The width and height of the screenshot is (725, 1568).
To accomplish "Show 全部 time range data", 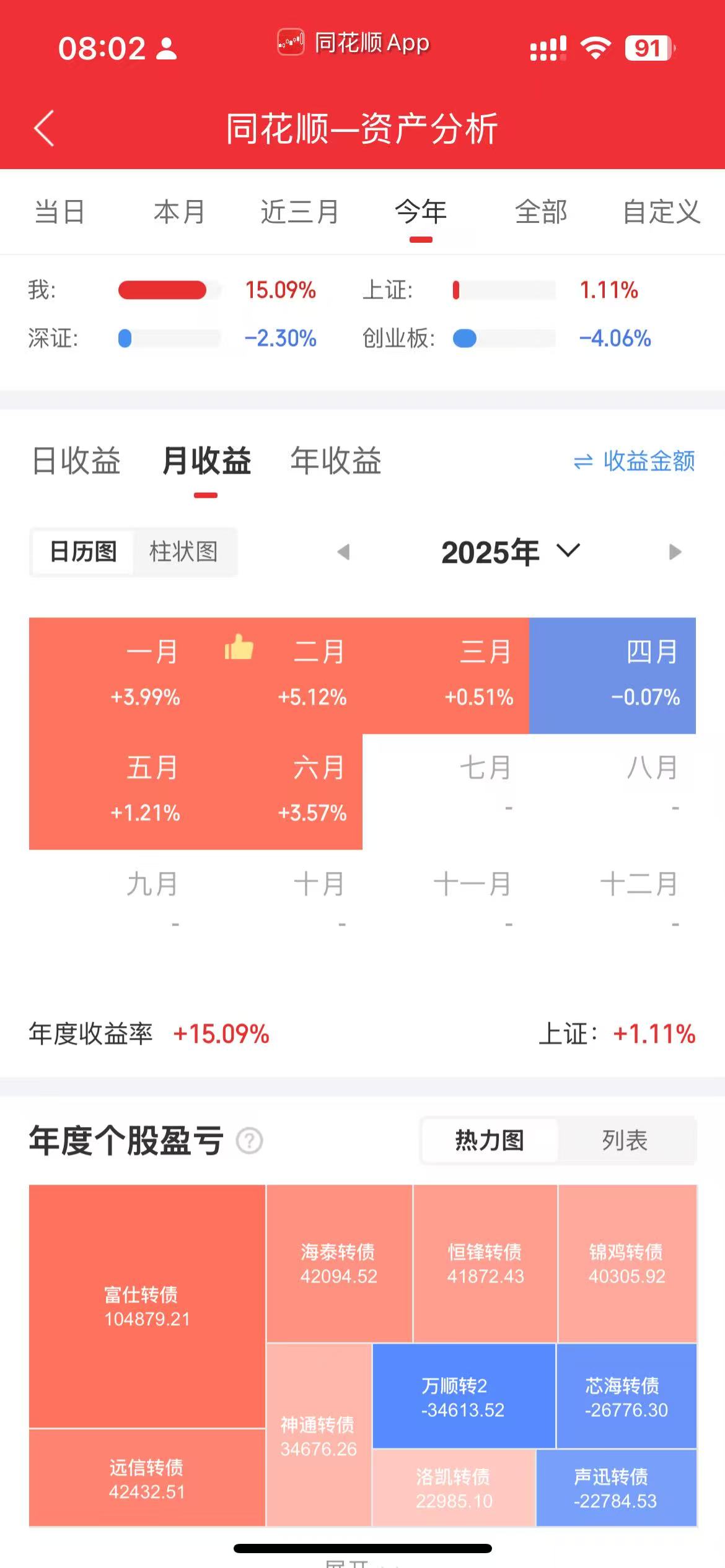I will tap(541, 212).
